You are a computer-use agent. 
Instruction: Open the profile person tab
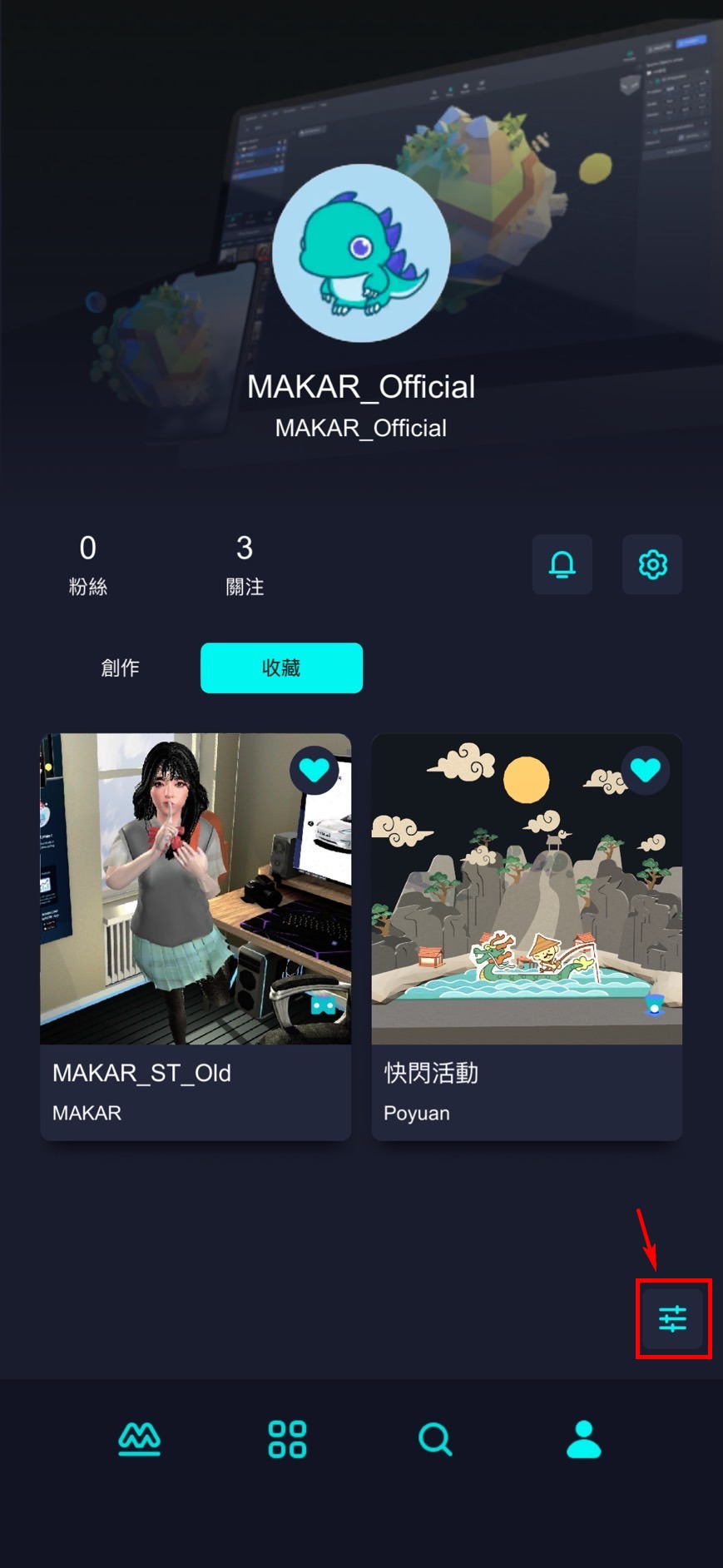(x=583, y=1438)
